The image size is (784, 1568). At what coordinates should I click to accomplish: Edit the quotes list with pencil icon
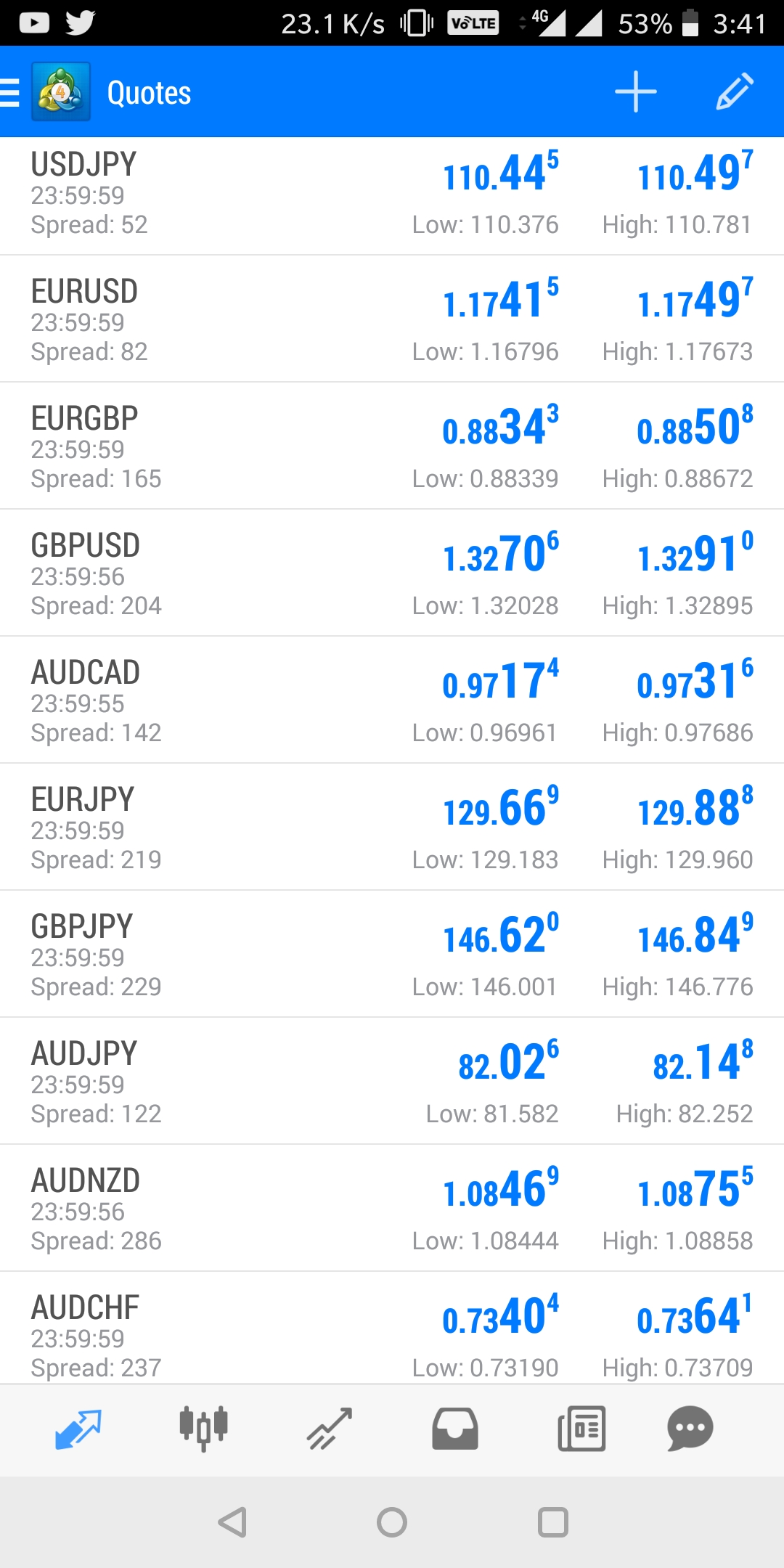coord(734,92)
